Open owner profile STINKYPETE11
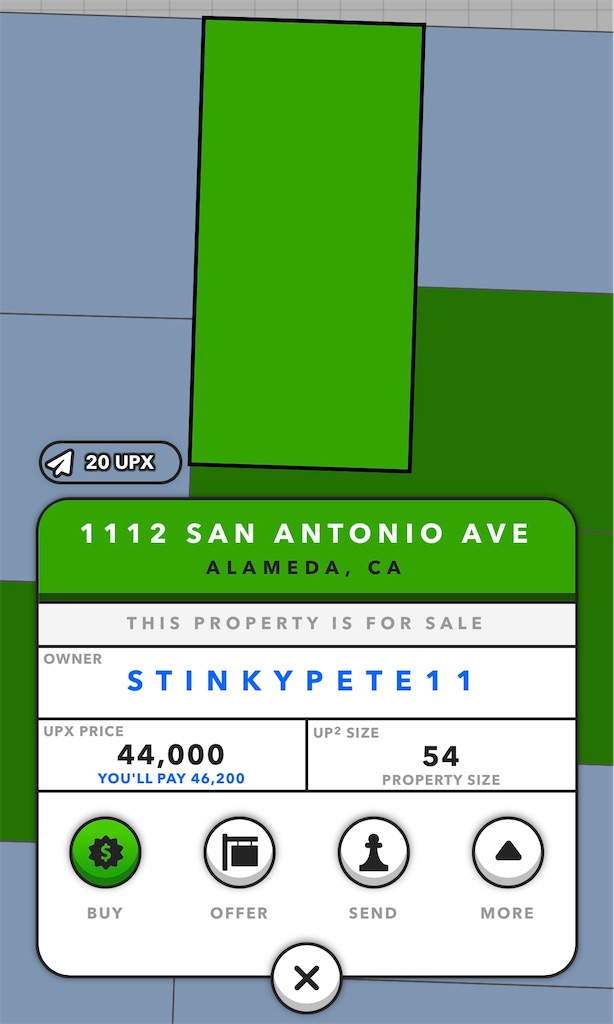 [301, 681]
